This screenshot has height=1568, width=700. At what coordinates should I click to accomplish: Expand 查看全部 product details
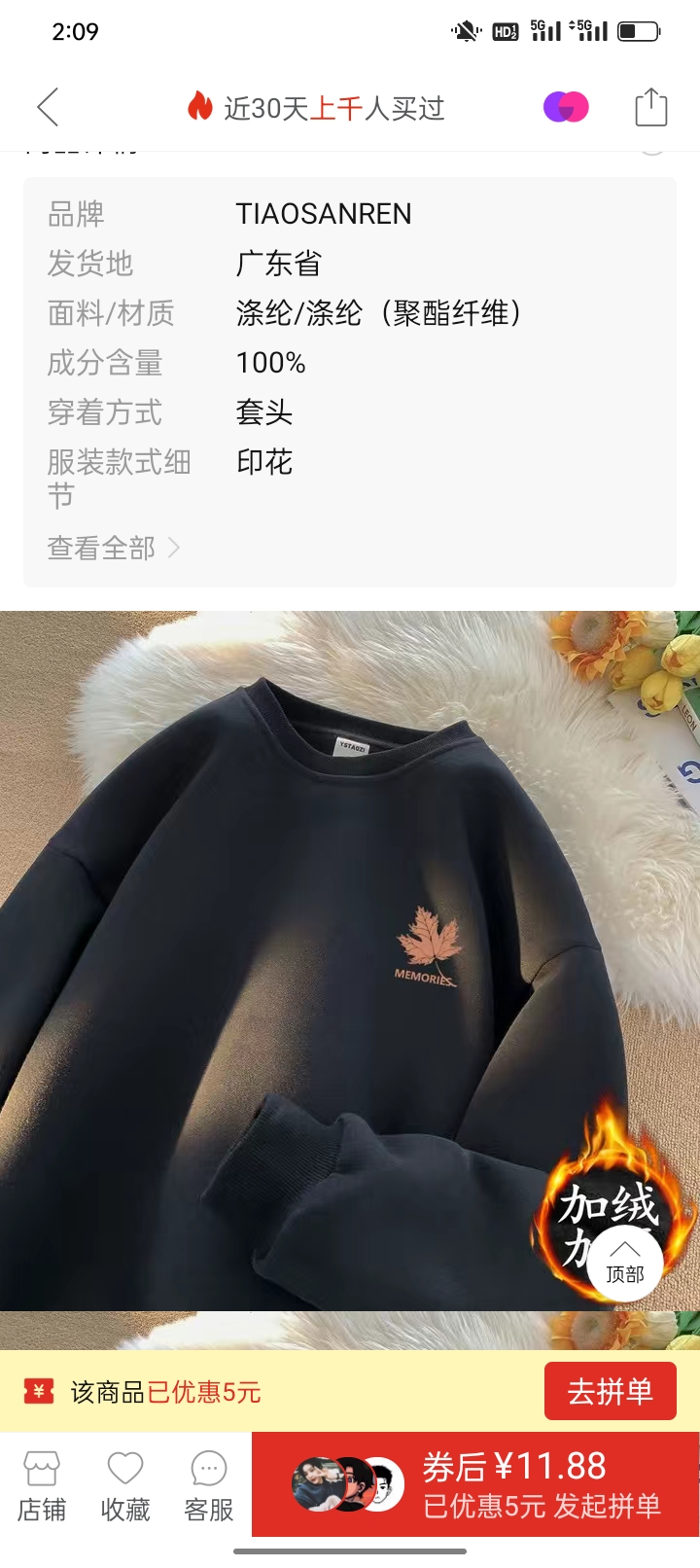tap(114, 549)
